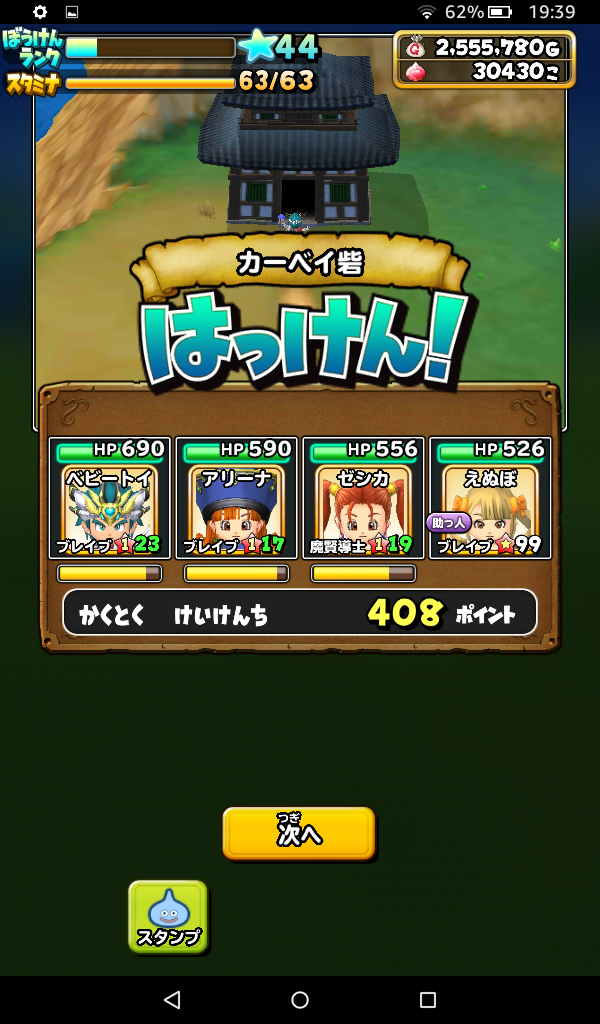Open the スタンプ stamp menu
The width and height of the screenshot is (600, 1024).
coord(168,916)
